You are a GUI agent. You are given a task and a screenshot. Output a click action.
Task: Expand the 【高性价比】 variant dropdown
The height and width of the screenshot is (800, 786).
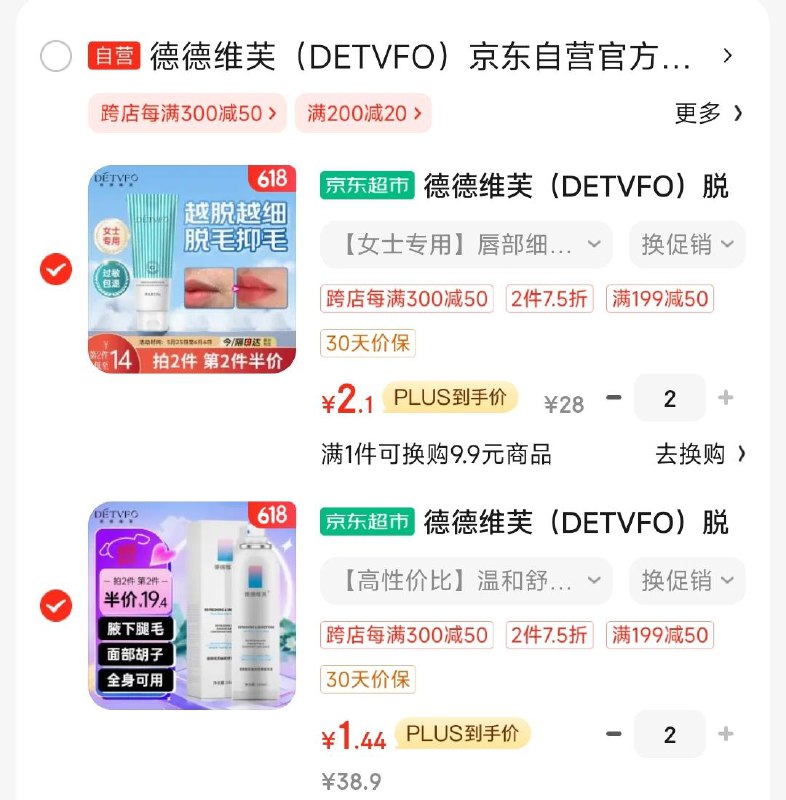(x=467, y=580)
